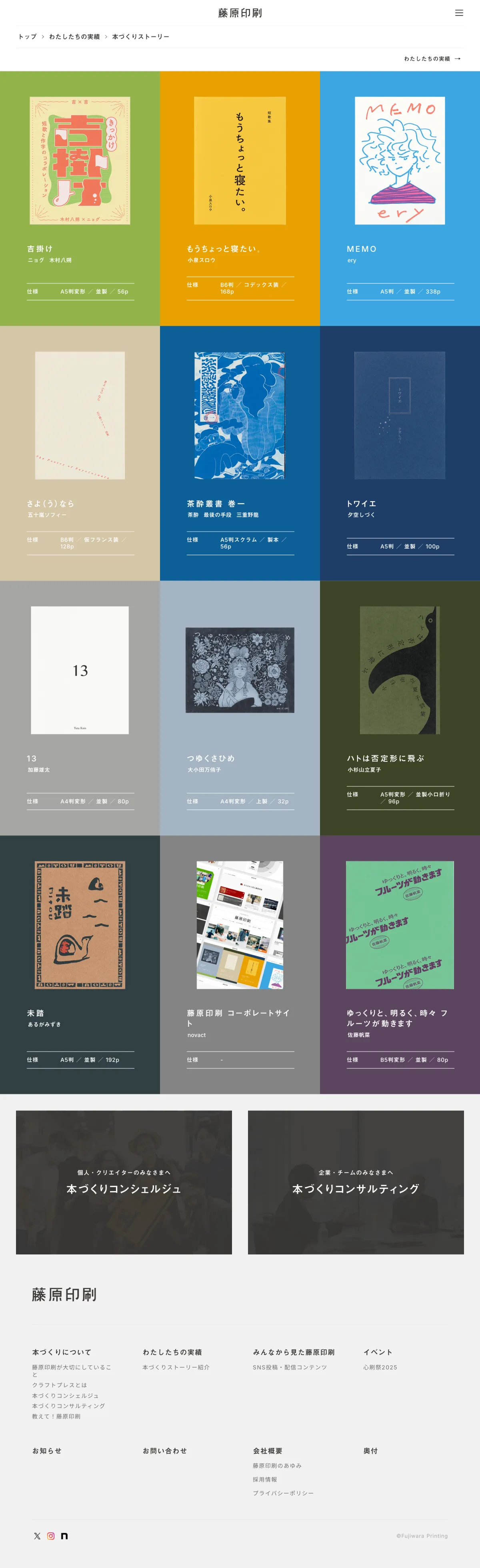Screen dimensions: 480x1568
Task: Tap わたしたちの実績 arrow link
Action: pos(432,59)
